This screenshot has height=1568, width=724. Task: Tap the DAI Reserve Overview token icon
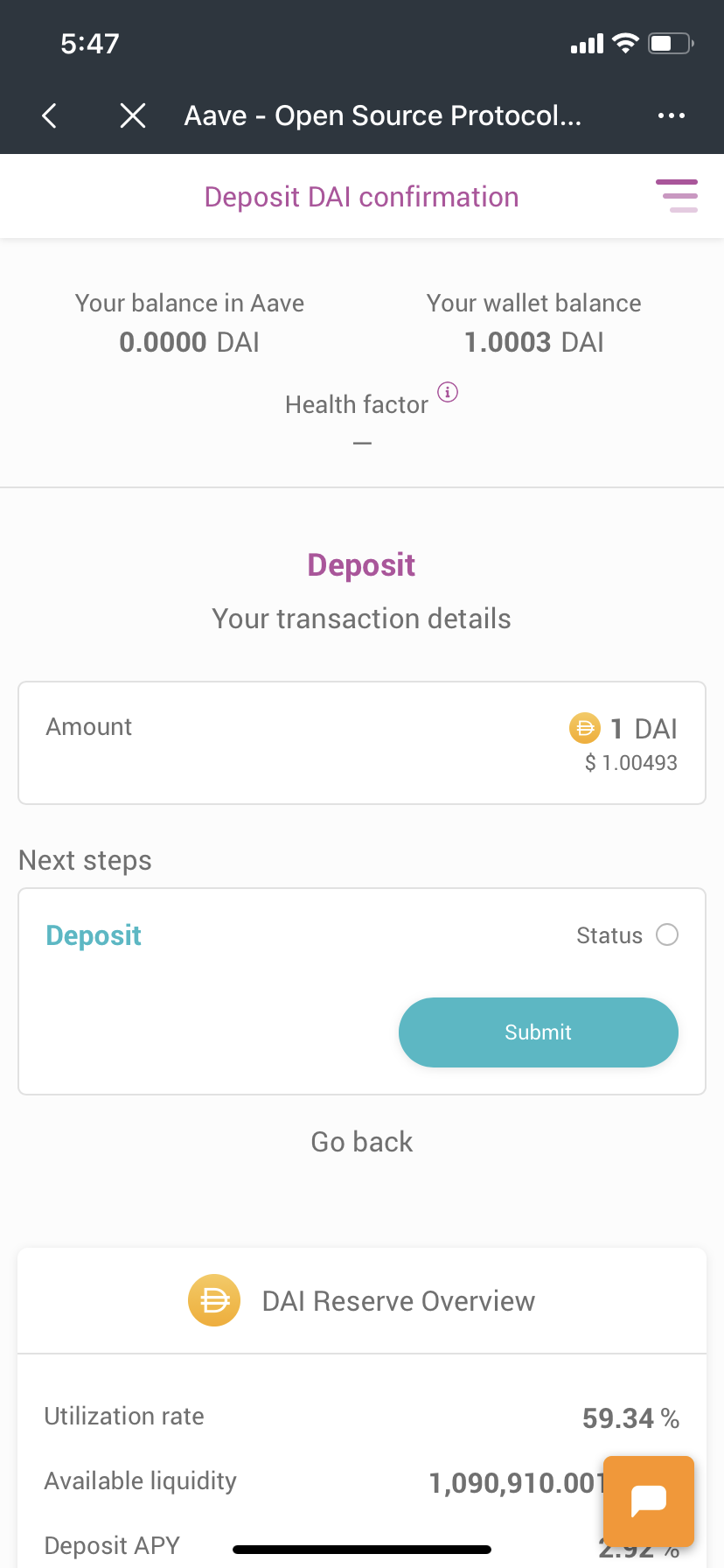[x=214, y=1300]
